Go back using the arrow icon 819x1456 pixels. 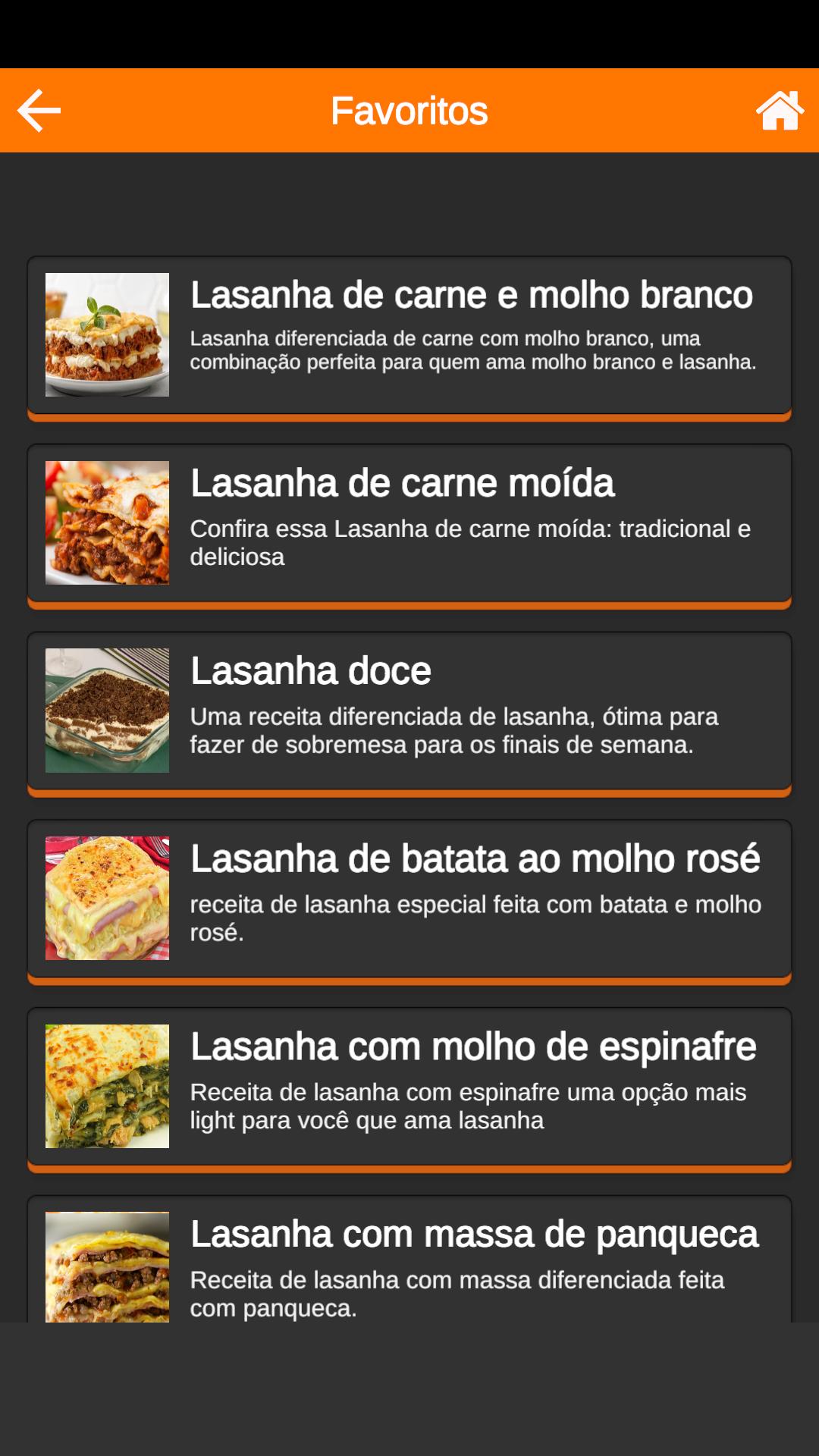tap(39, 111)
